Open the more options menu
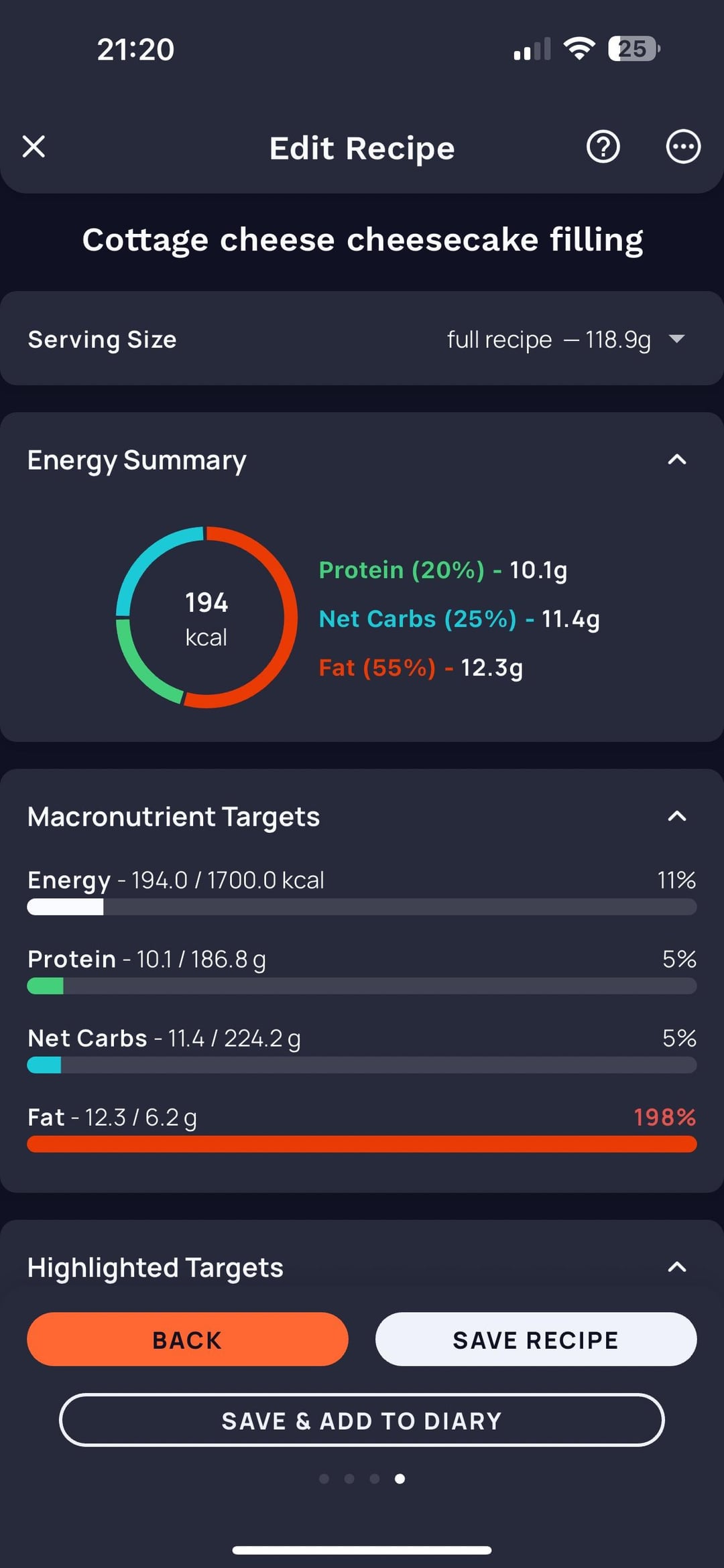The image size is (724, 1568). (x=683, y=147)
